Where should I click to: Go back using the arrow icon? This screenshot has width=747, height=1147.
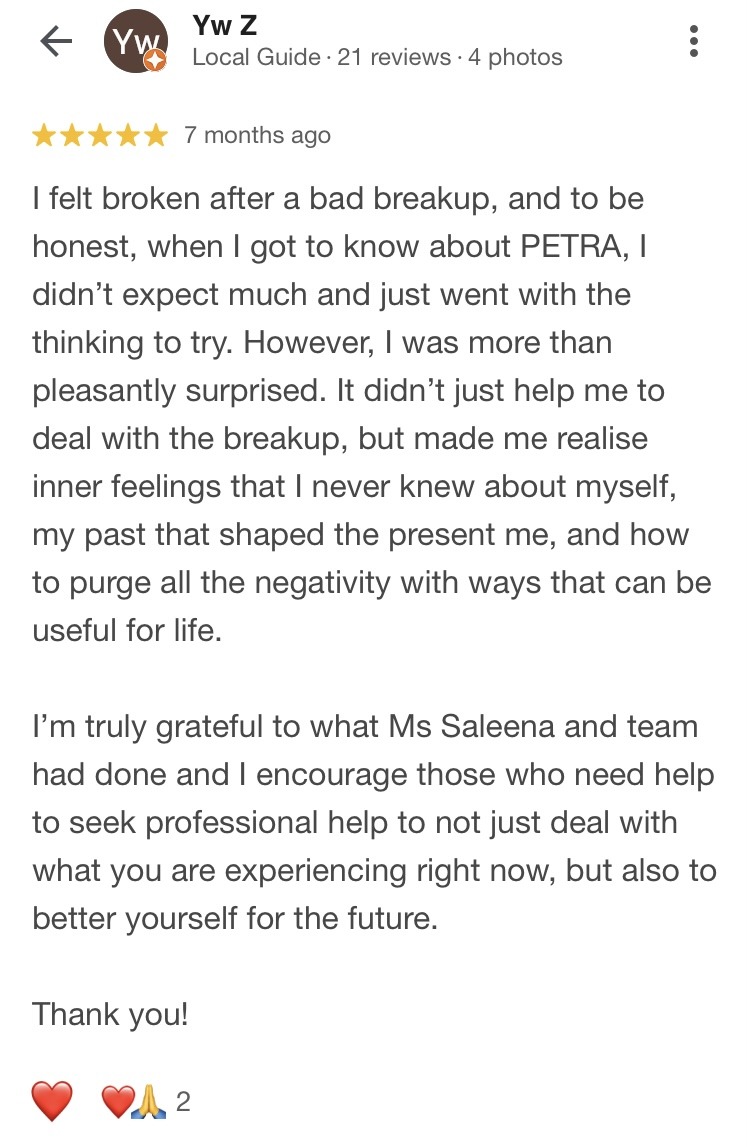(x=56, y=41)
